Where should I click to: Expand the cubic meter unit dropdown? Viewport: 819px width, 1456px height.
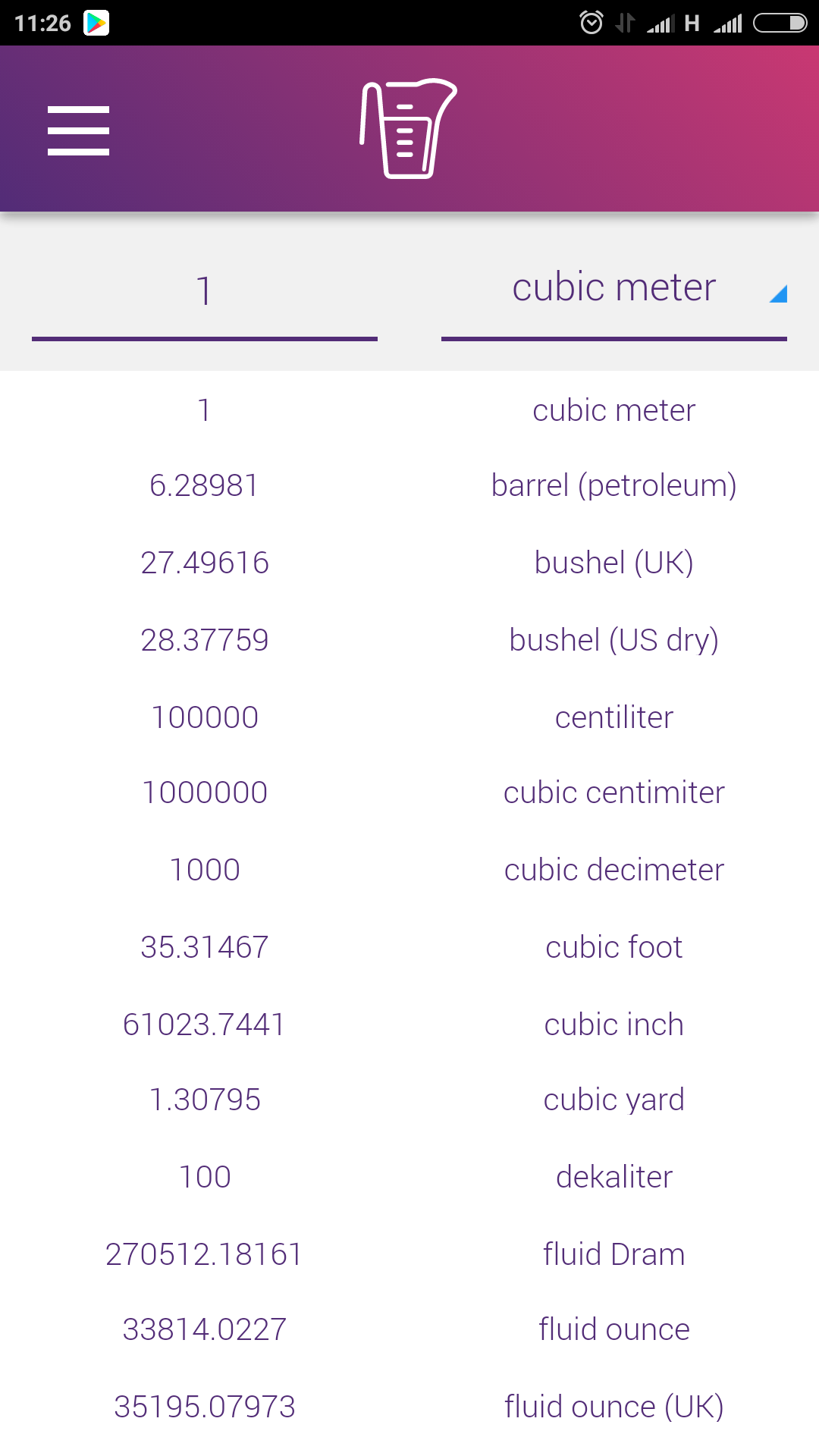614,294
